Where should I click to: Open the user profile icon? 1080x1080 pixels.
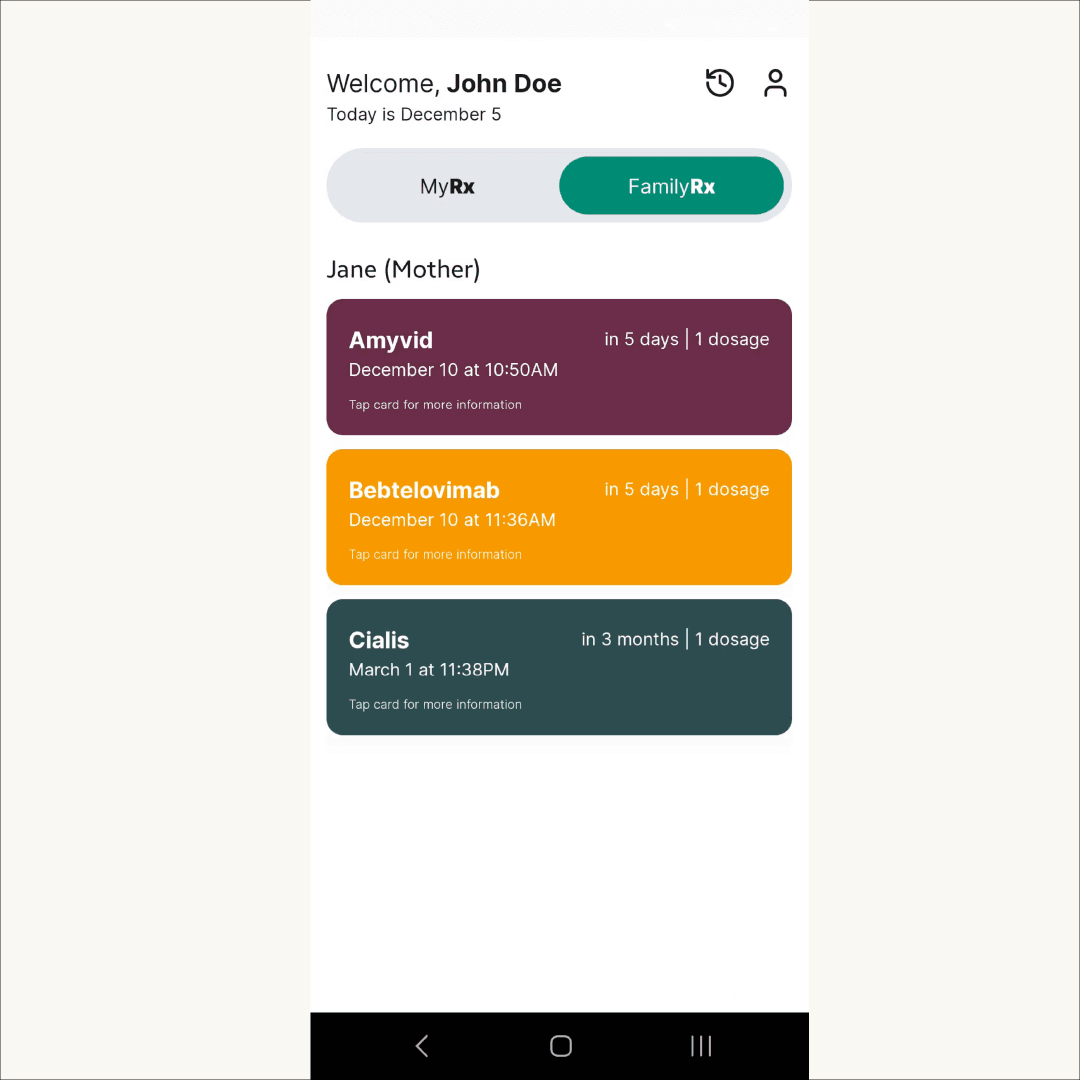coord(775,83)
